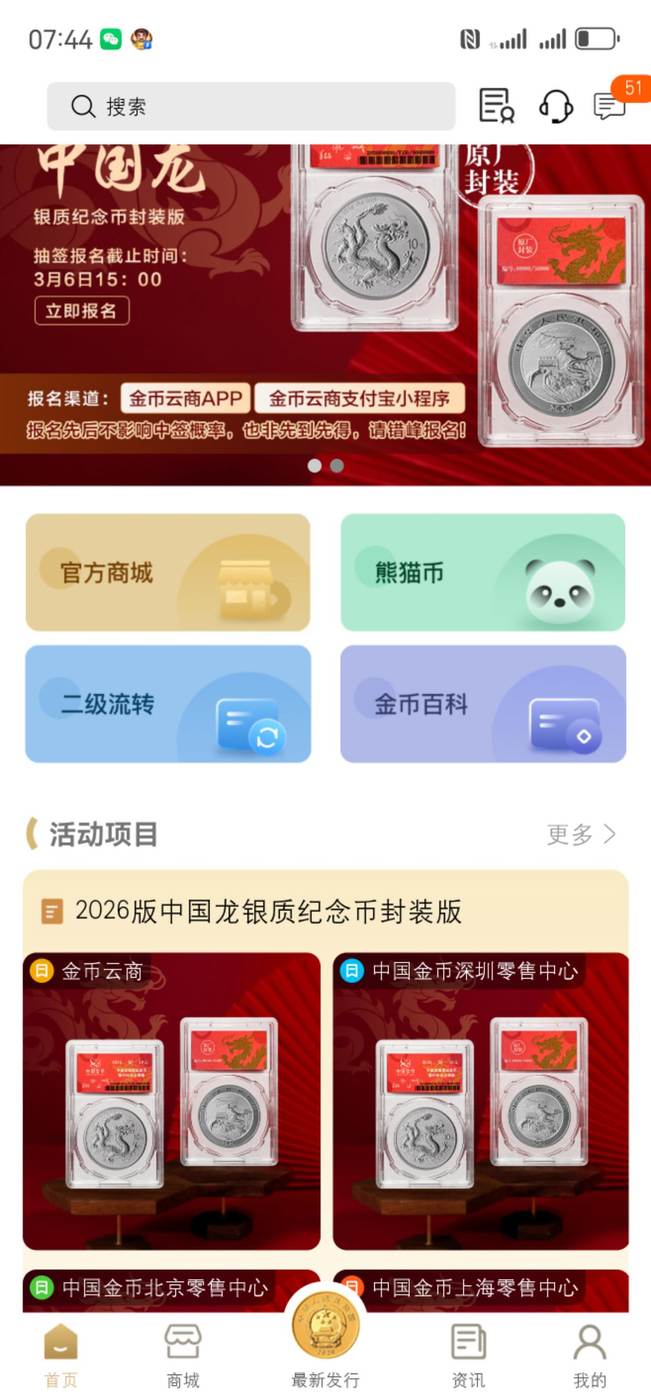Viewport: 651px width, 1400px height.
Task: Open the 熊猫币 card
Action: tap(483, 573)
